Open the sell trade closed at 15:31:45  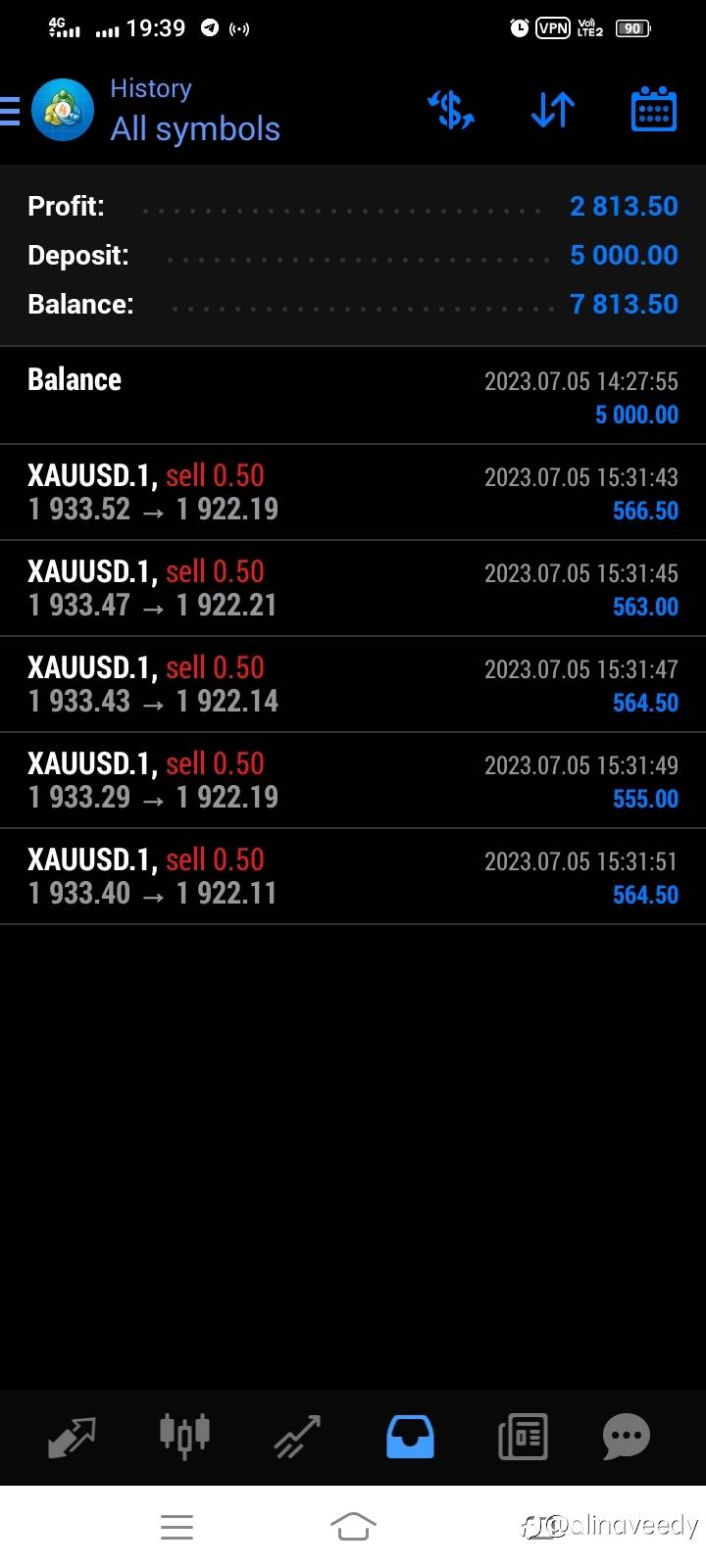(353, 589)
